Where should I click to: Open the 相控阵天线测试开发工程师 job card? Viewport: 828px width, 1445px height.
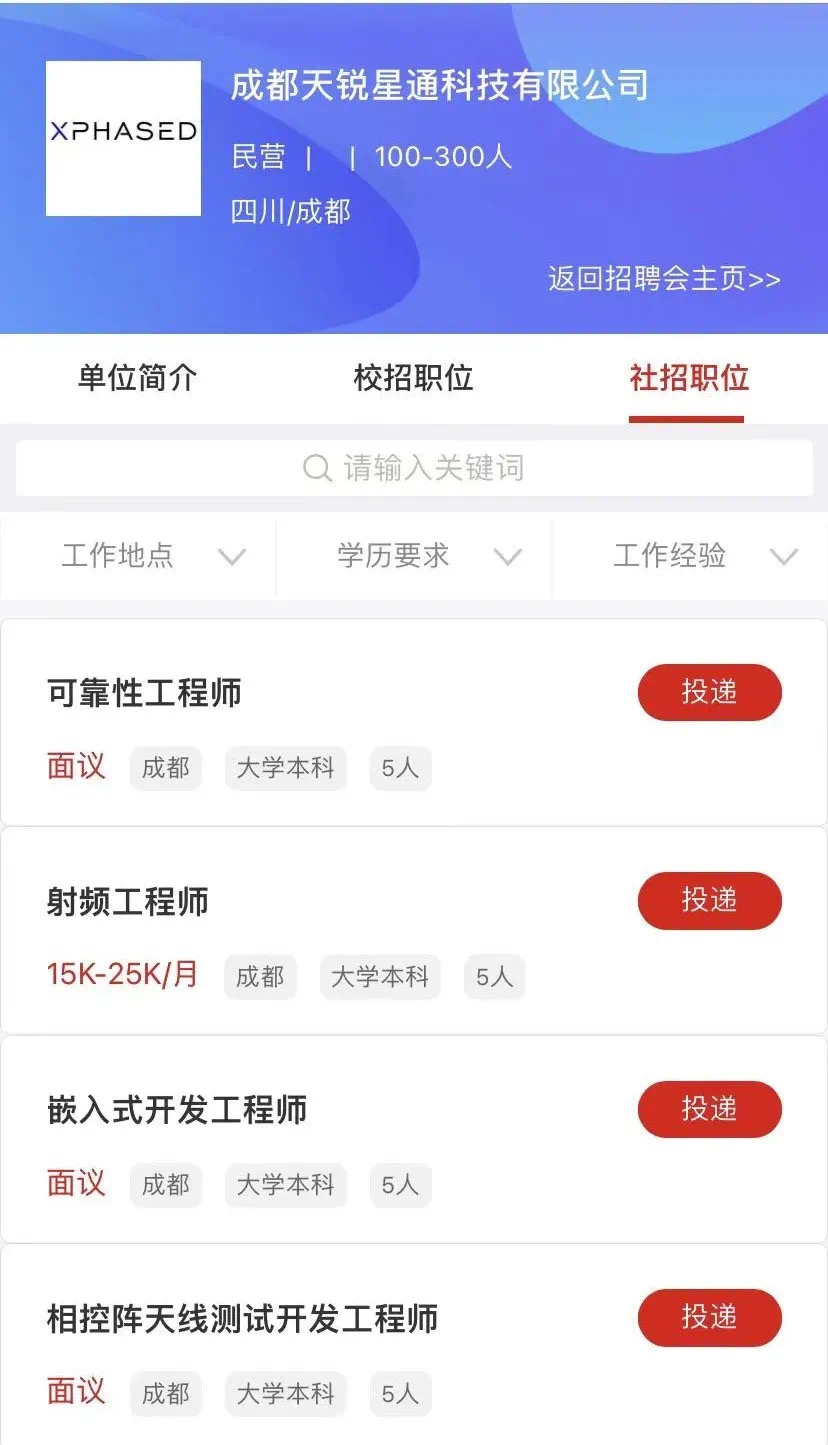[x=242, y=1318]
